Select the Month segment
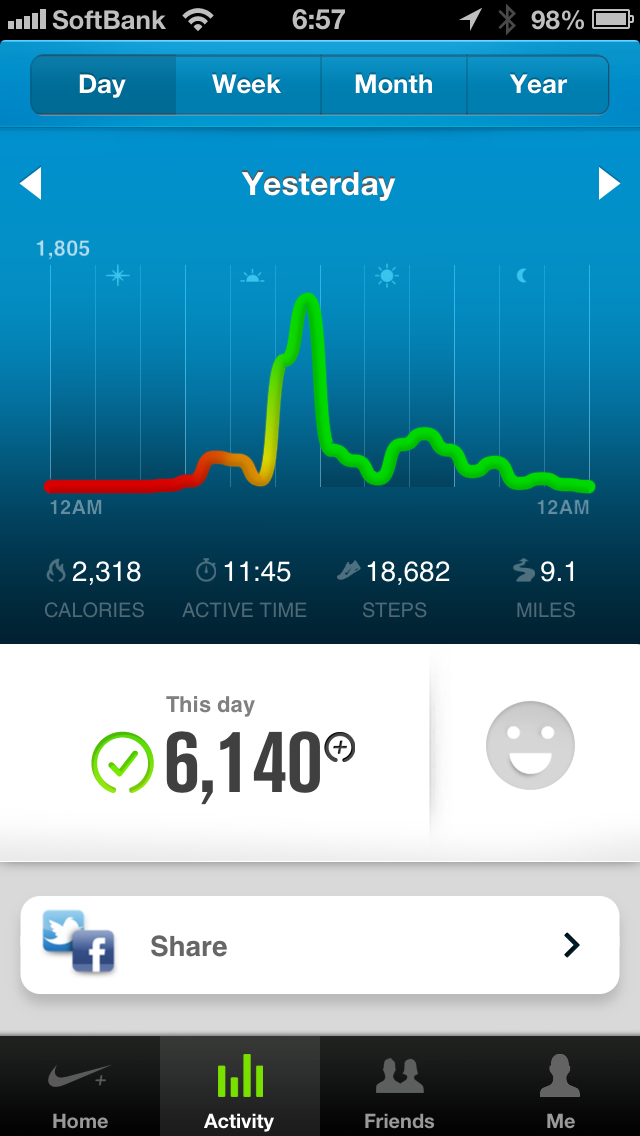Image resolution: width=640 pixels, height=1136 pixels. pos(393,85)
